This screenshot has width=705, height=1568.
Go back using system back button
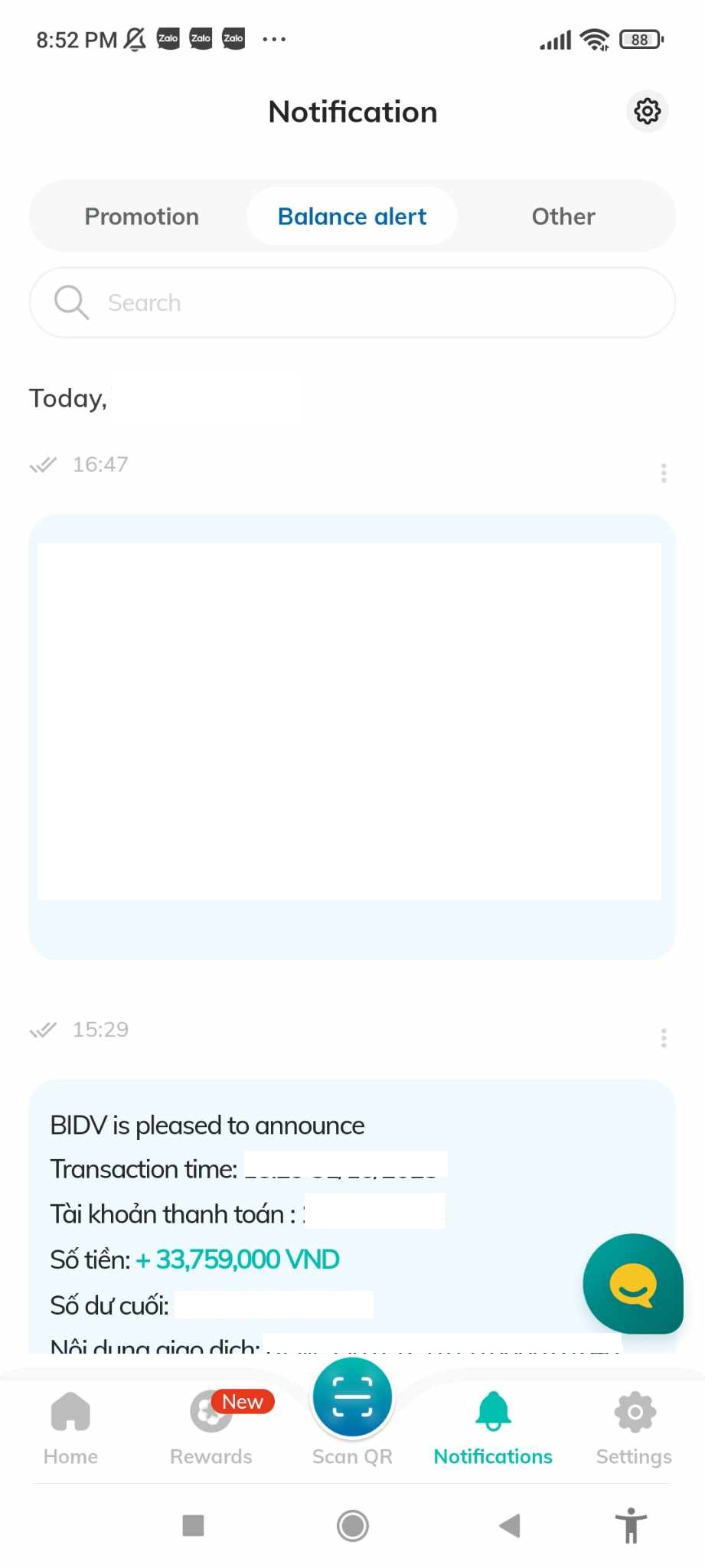pos(510,1525)
